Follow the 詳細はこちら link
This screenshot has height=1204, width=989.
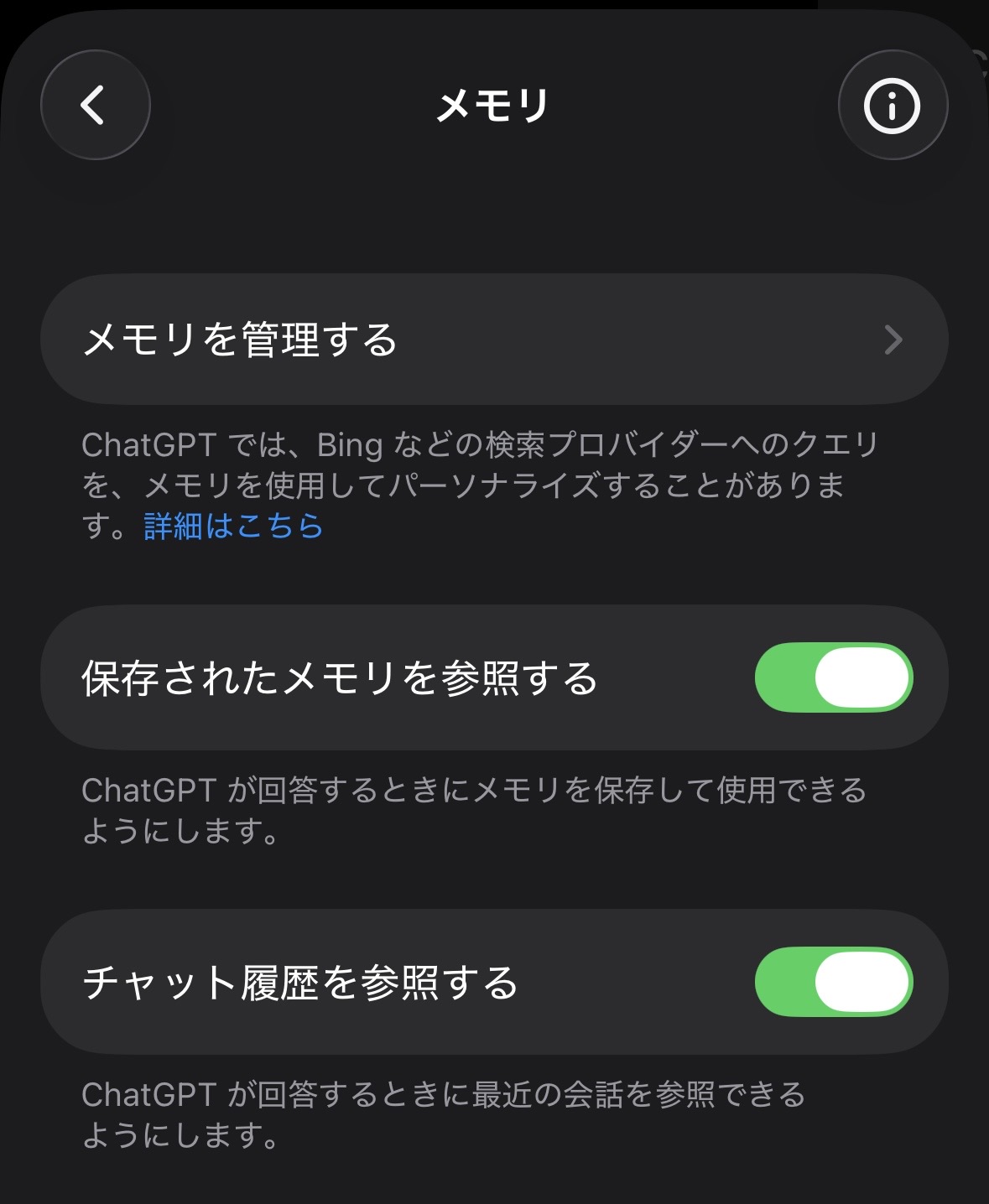click(x=233, y=527)
